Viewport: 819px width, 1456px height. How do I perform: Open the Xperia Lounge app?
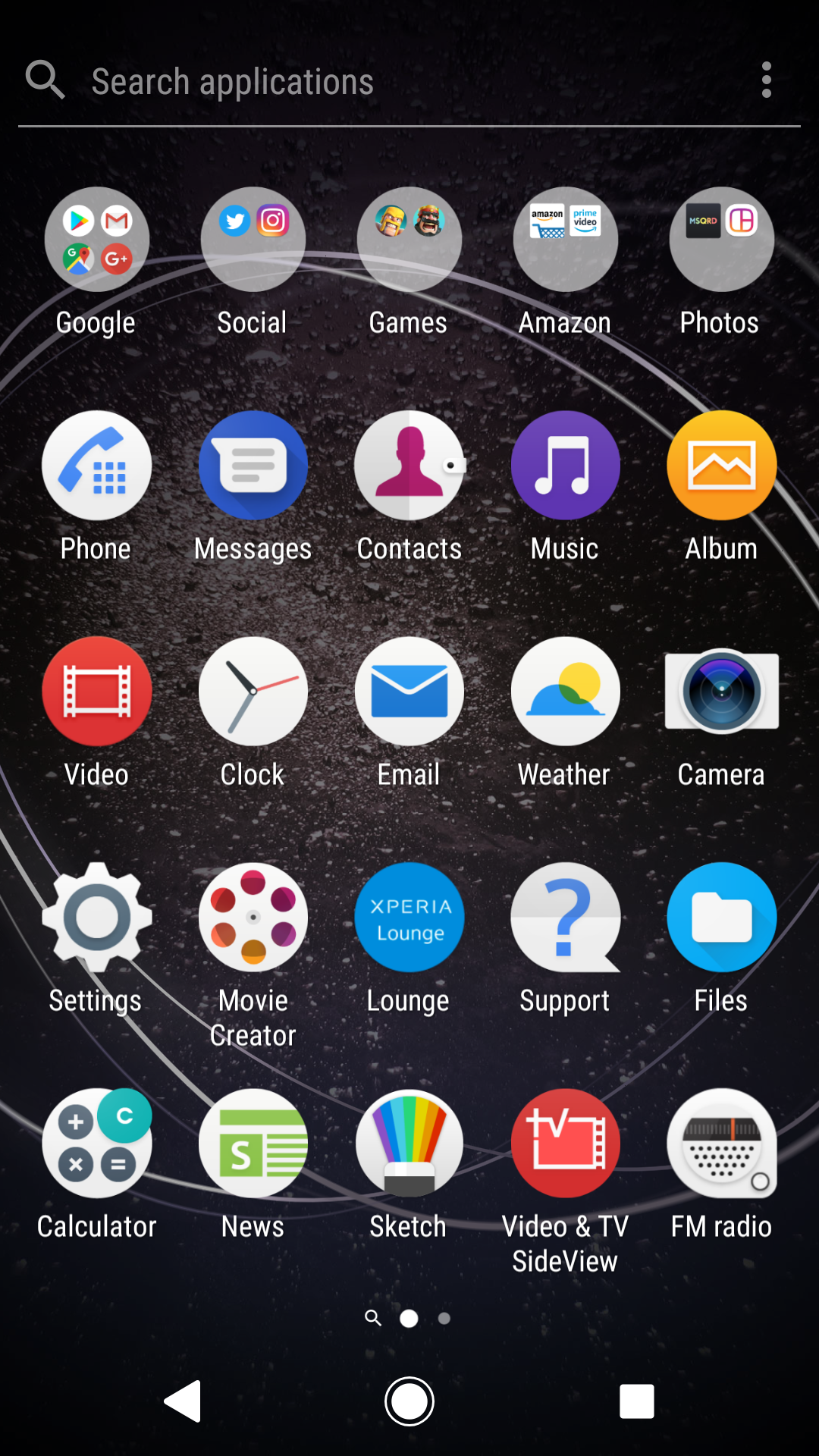point(409,918)
